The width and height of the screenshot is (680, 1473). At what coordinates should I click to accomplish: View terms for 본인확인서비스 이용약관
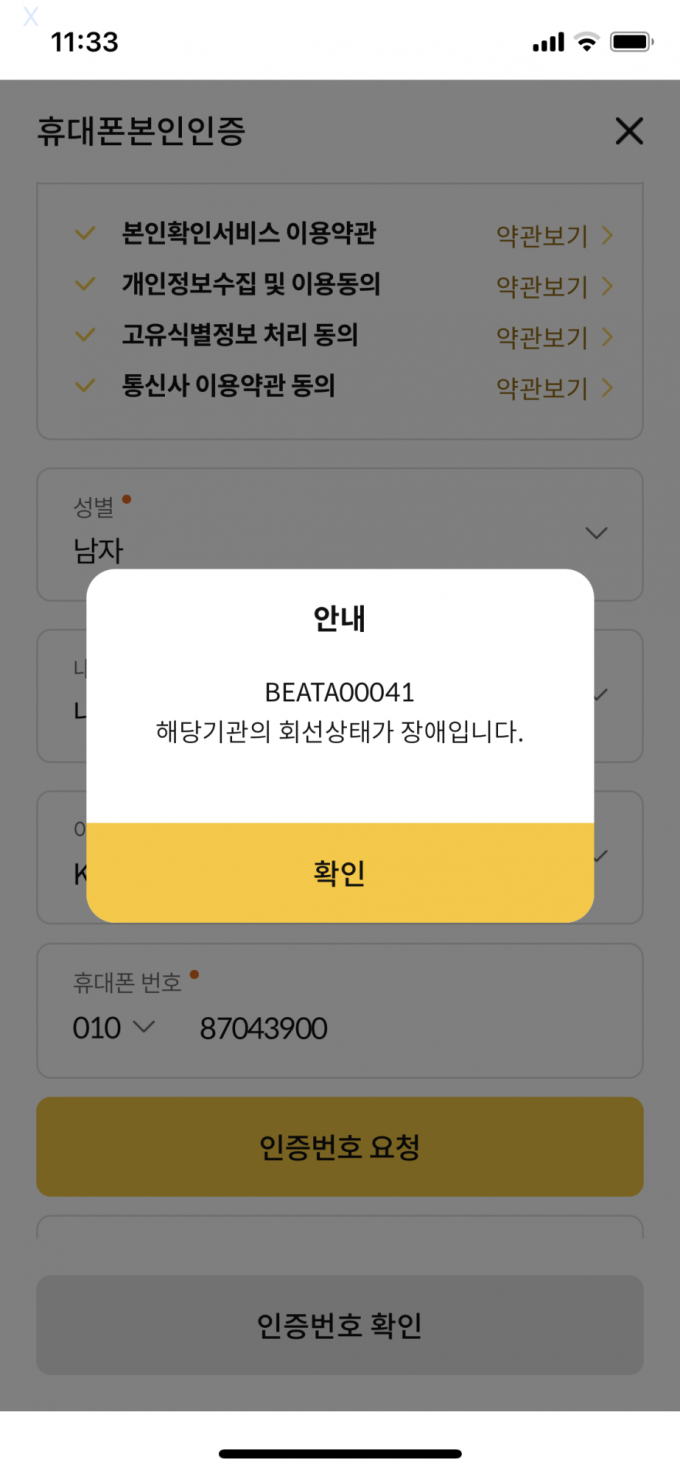[x=555, y=235]
